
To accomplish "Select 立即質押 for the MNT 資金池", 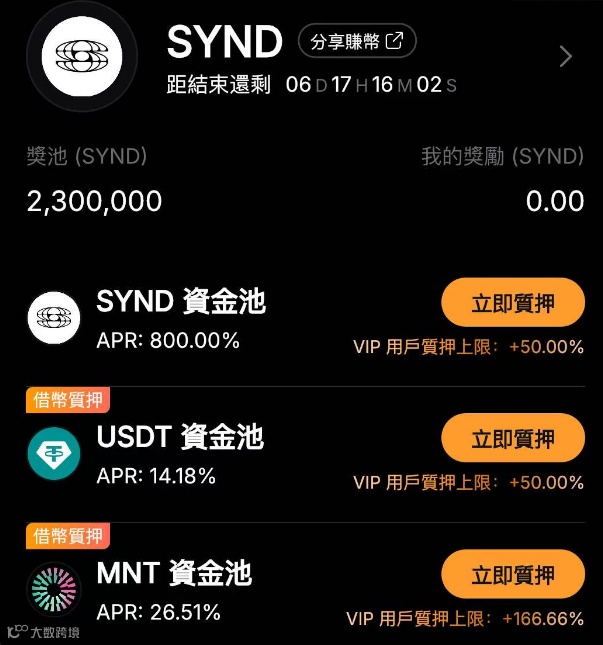I will pos(512,574).
